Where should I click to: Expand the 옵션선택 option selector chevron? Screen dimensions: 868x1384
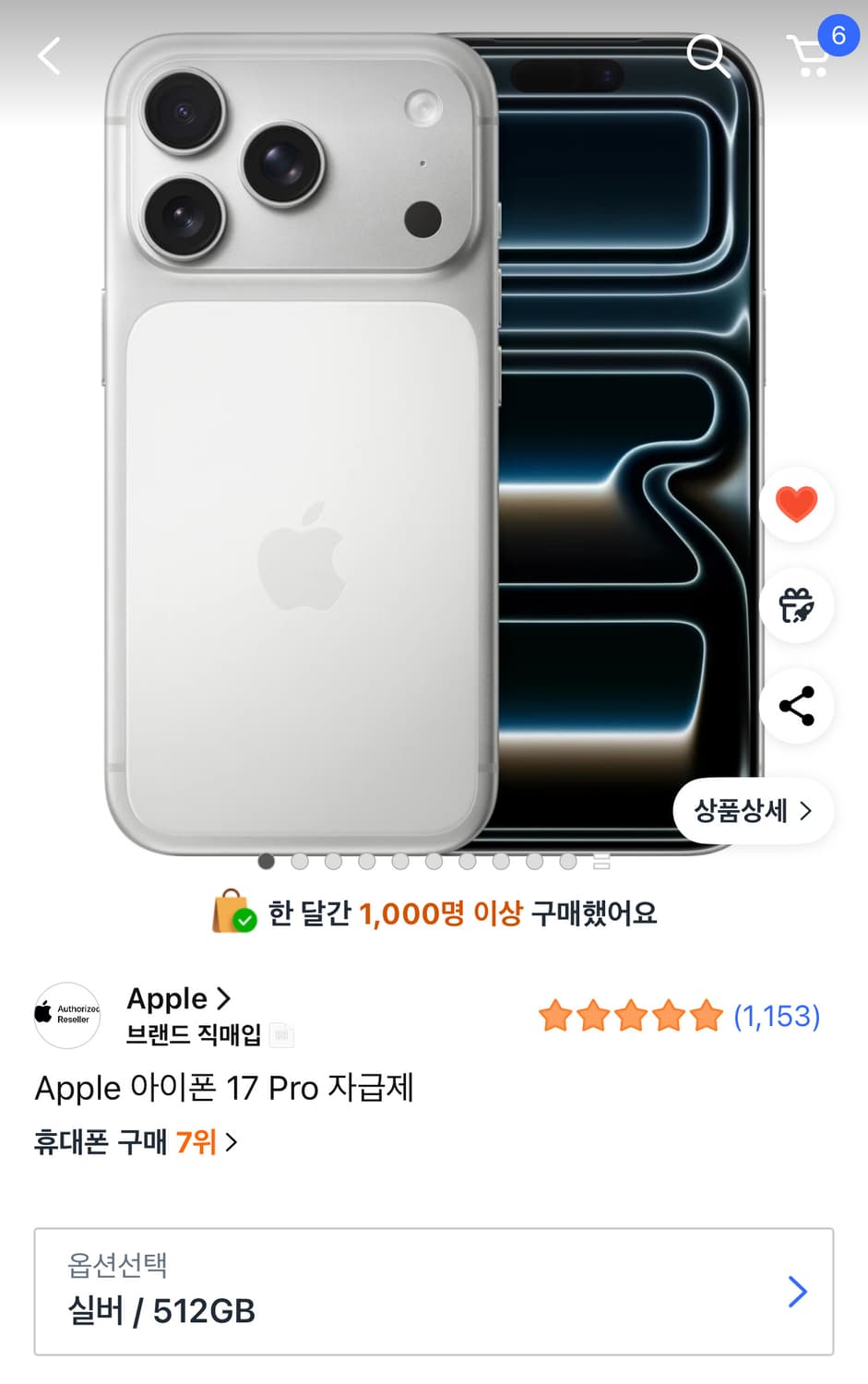point(795,1292)
